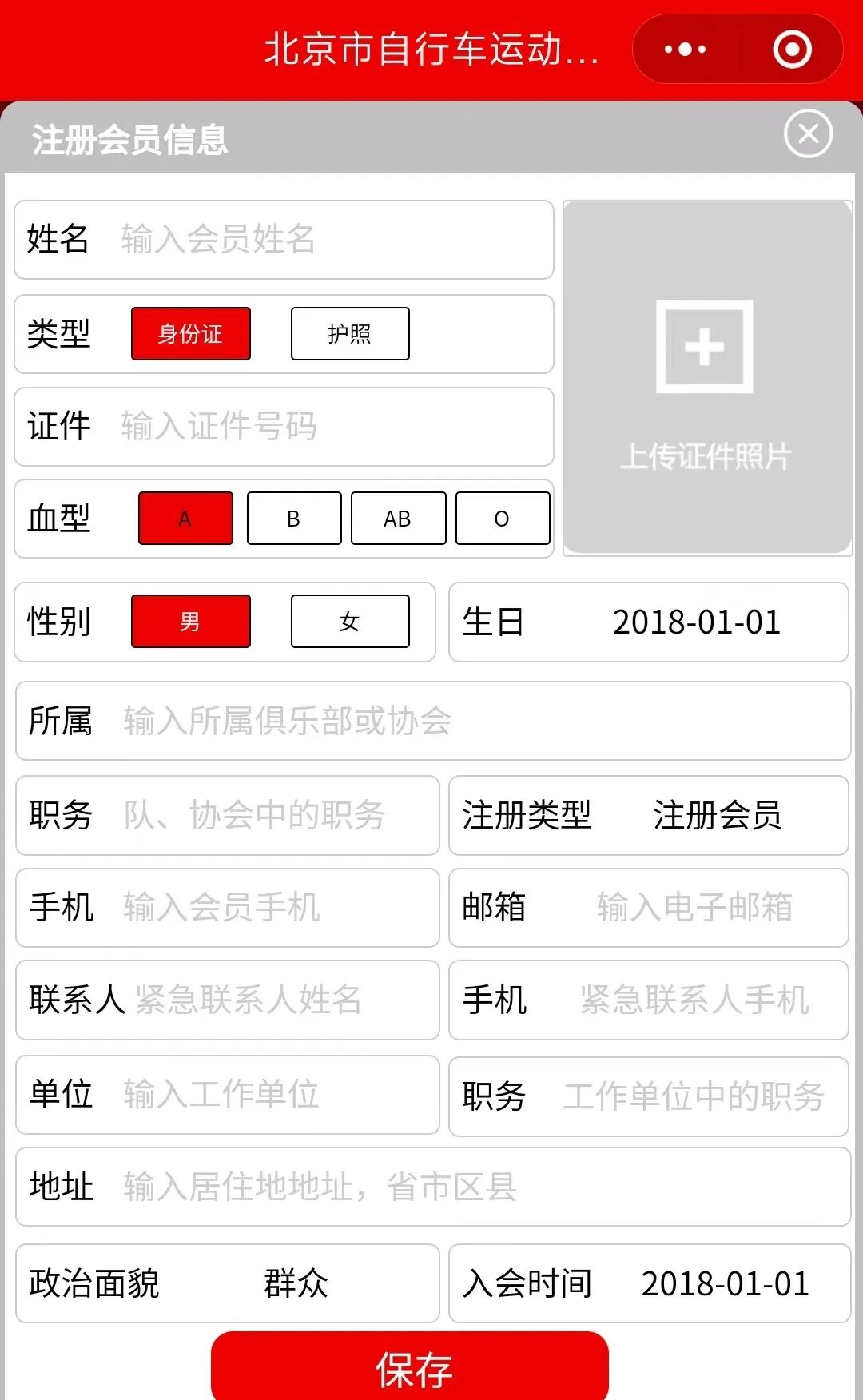Click the 保存 save button

[x=410, y=1368]
